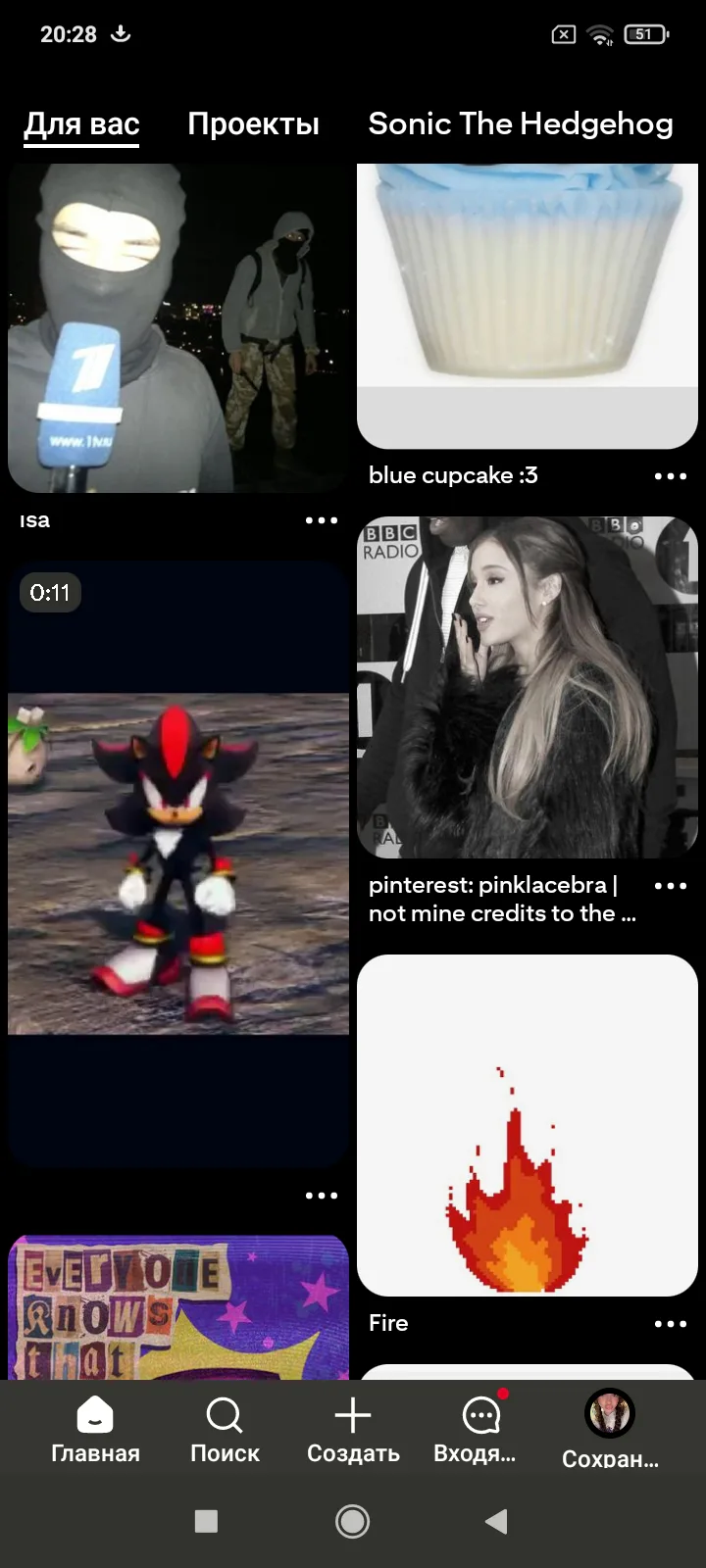
Task: Switch to the Проекты tab
Action: click(253, 124)
